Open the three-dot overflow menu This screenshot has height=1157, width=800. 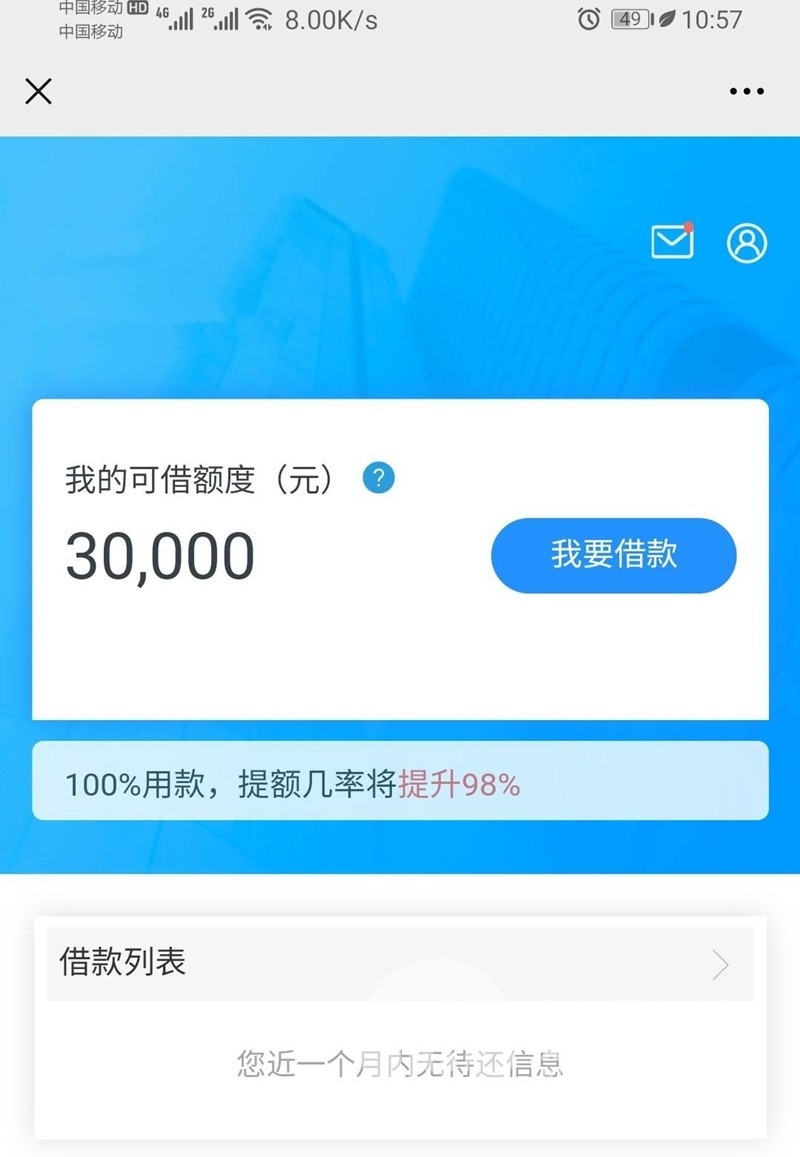746,92
